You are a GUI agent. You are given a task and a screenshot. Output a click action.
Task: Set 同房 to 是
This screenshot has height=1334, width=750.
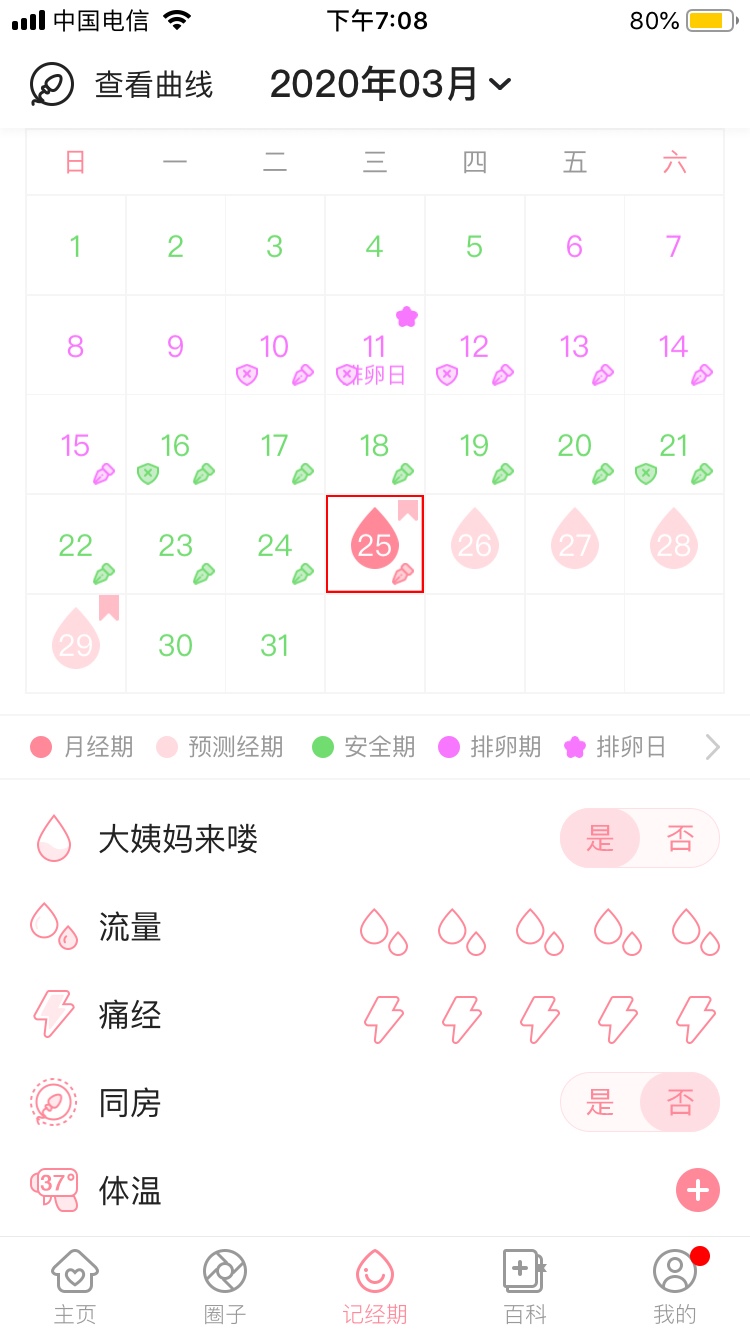[x=600, y=1102]
